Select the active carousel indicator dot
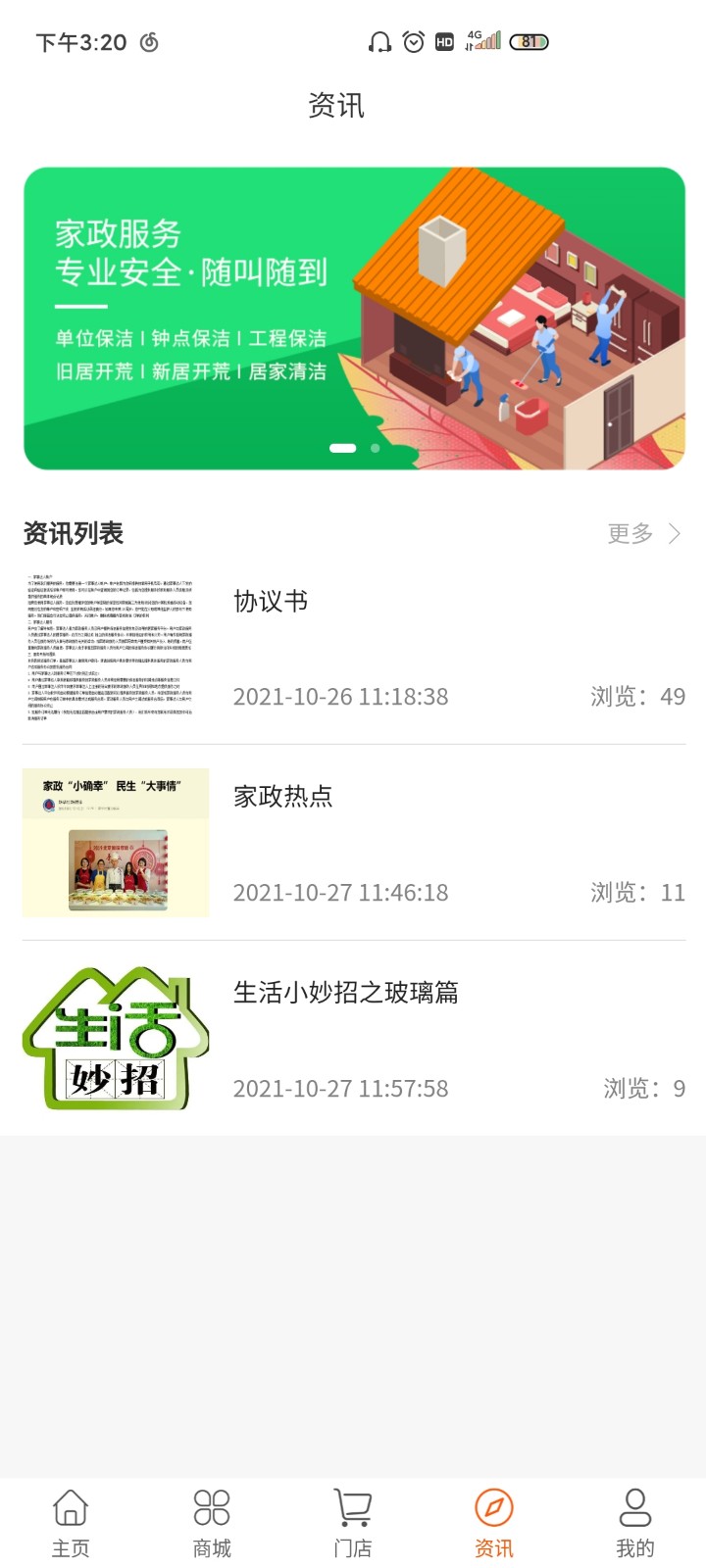 pos(344,447)
